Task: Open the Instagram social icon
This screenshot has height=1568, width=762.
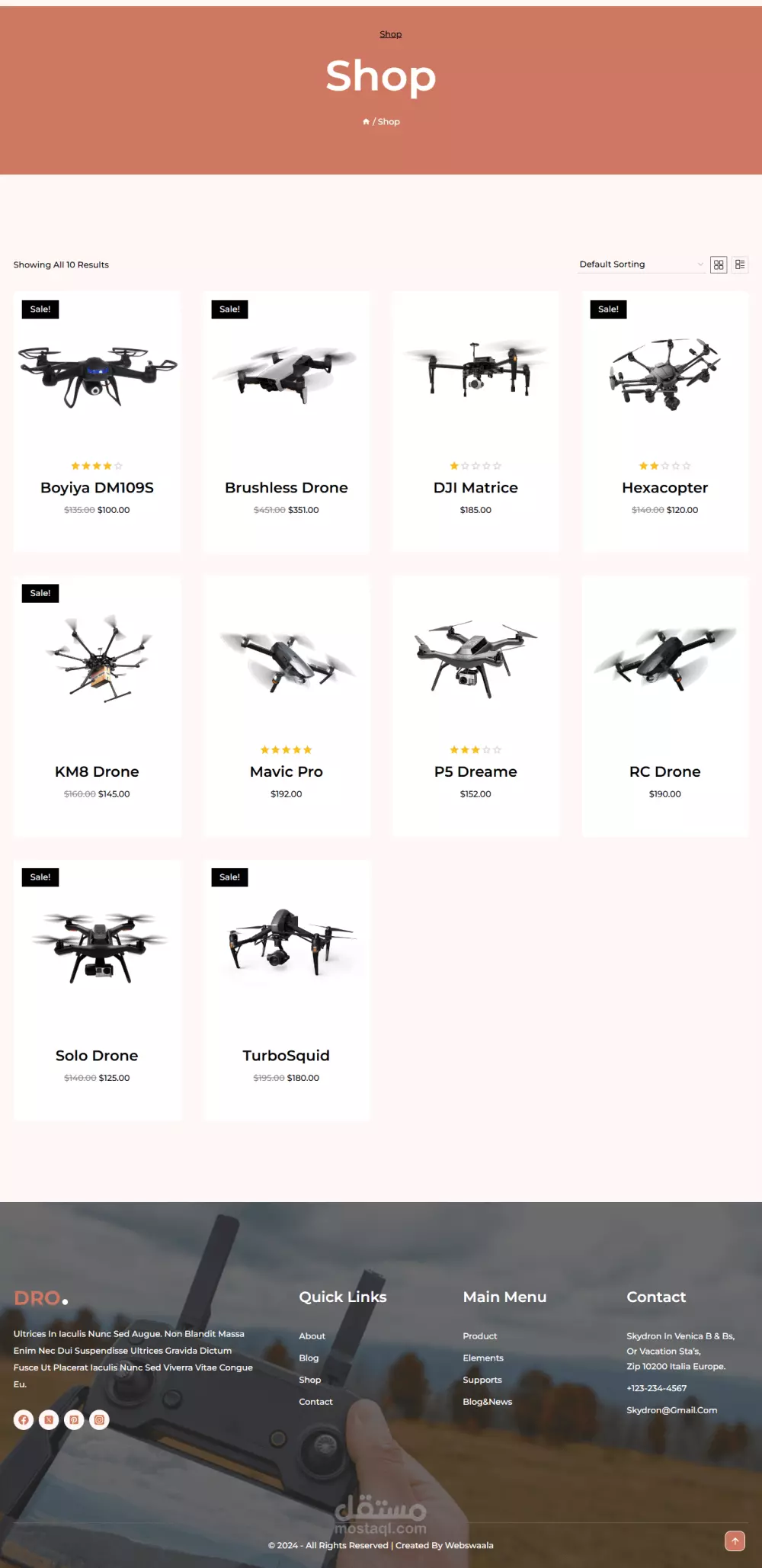Action: (99, 1419)
